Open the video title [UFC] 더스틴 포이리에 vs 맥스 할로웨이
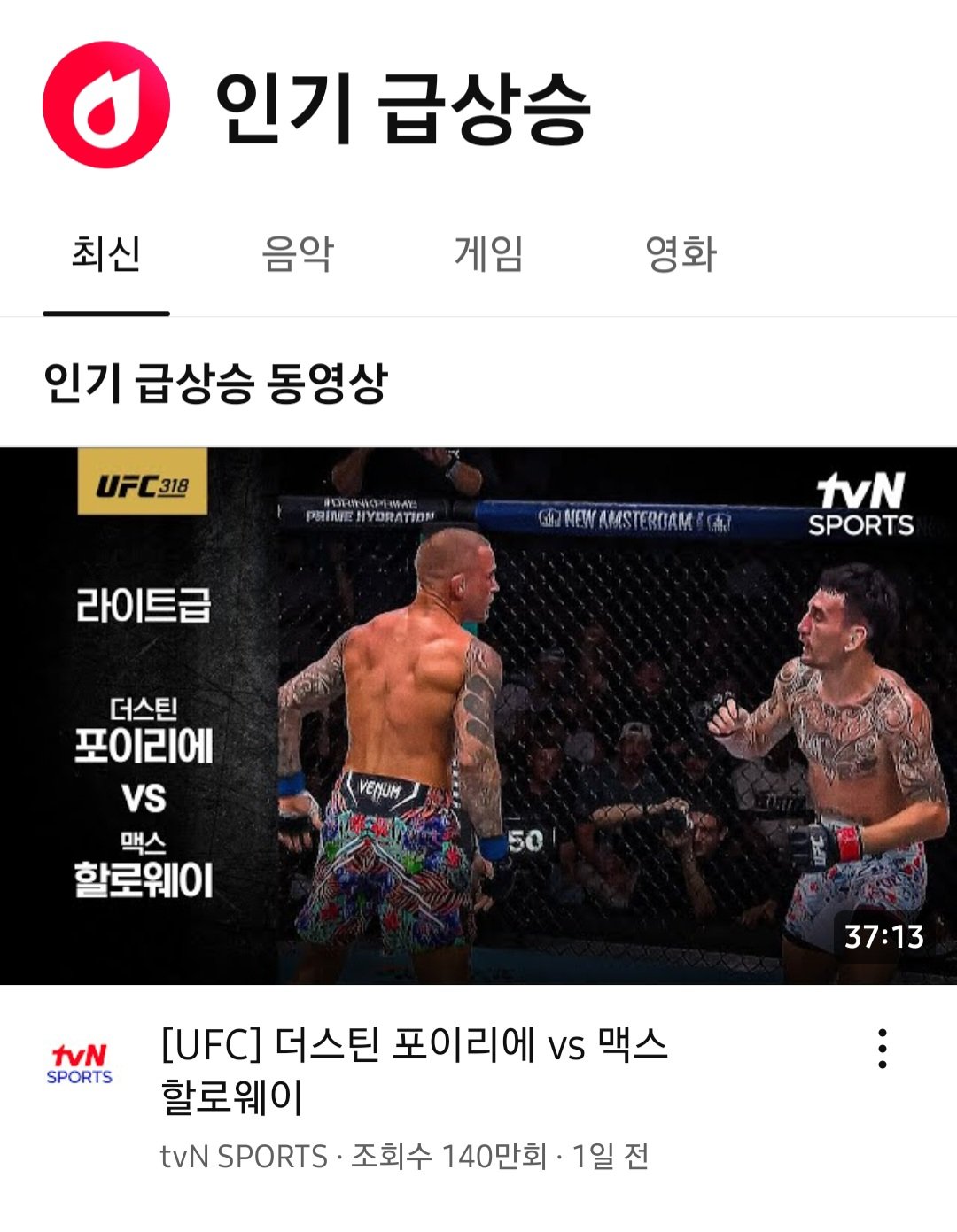 coord(414,1070)
